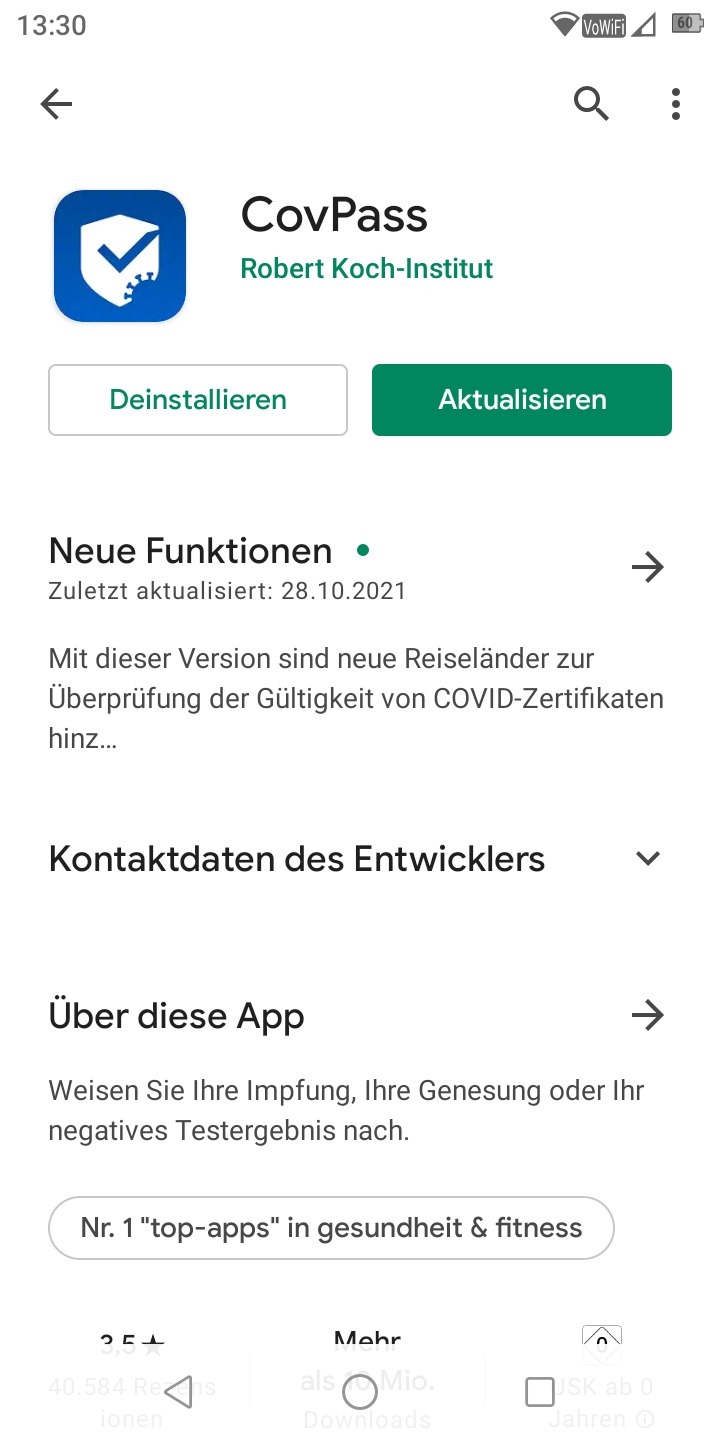Open the Neue Funktionen details arrow
The width and height of the screenshot is (720, 1440).
tap(648, 568)
